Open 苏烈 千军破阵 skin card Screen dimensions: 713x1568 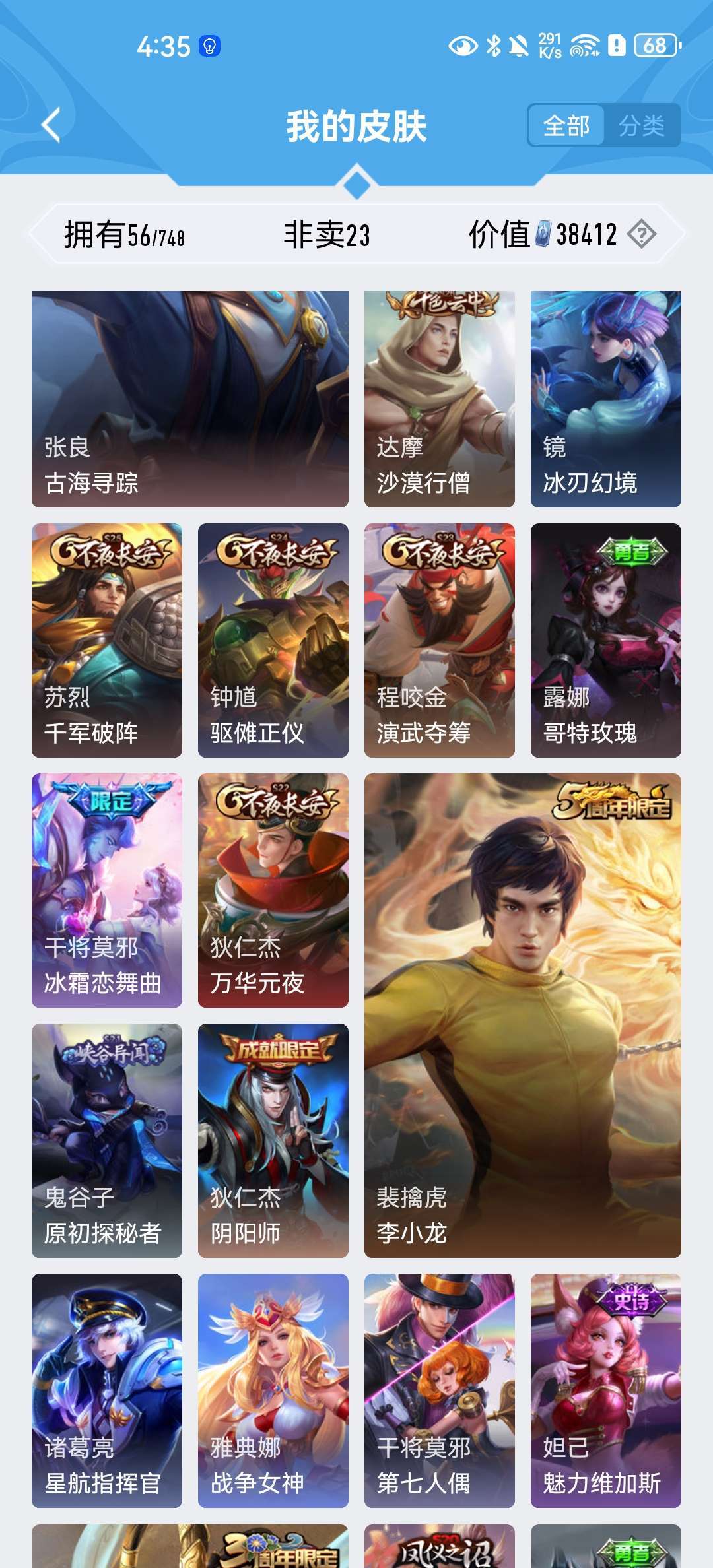[x=107, y=640]
